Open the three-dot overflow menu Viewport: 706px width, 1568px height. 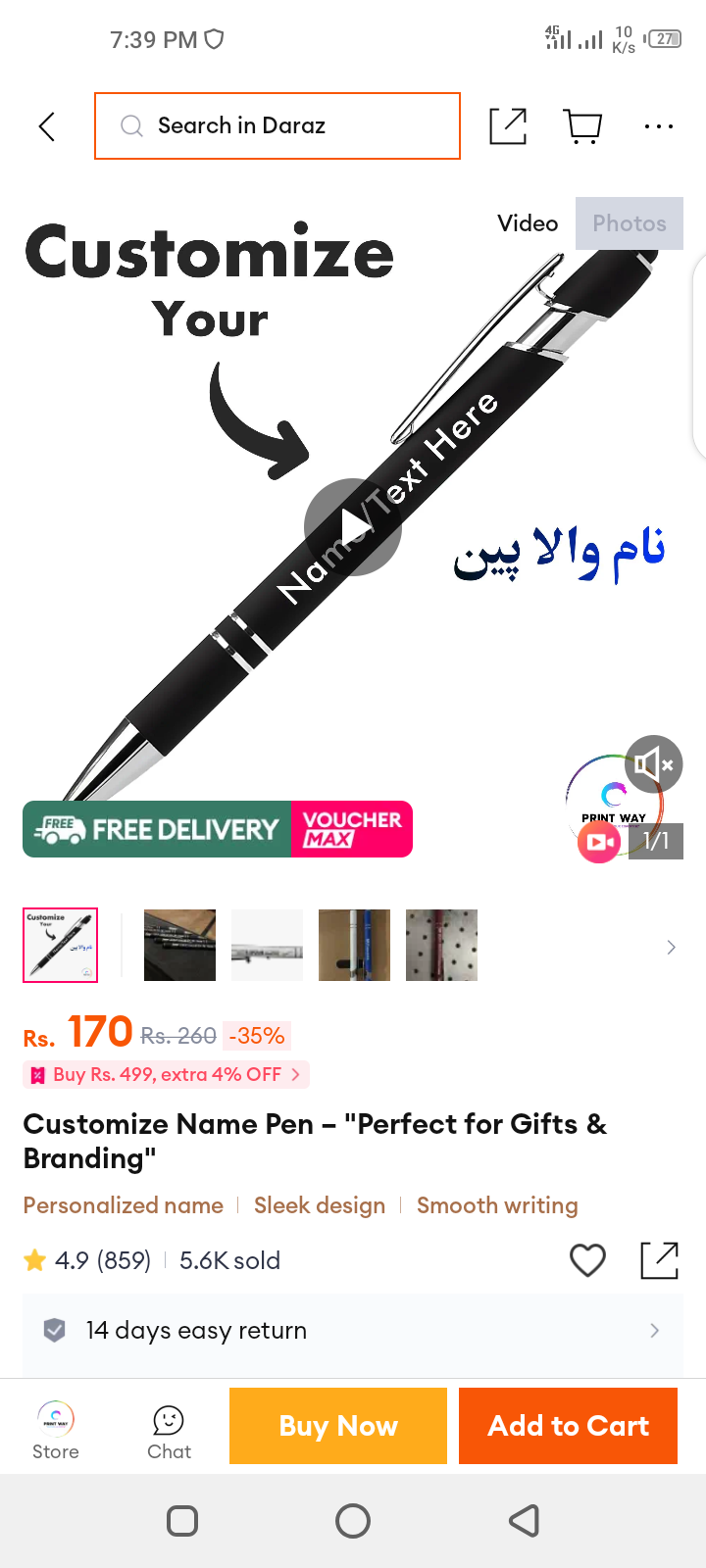[x=659, y=126]
